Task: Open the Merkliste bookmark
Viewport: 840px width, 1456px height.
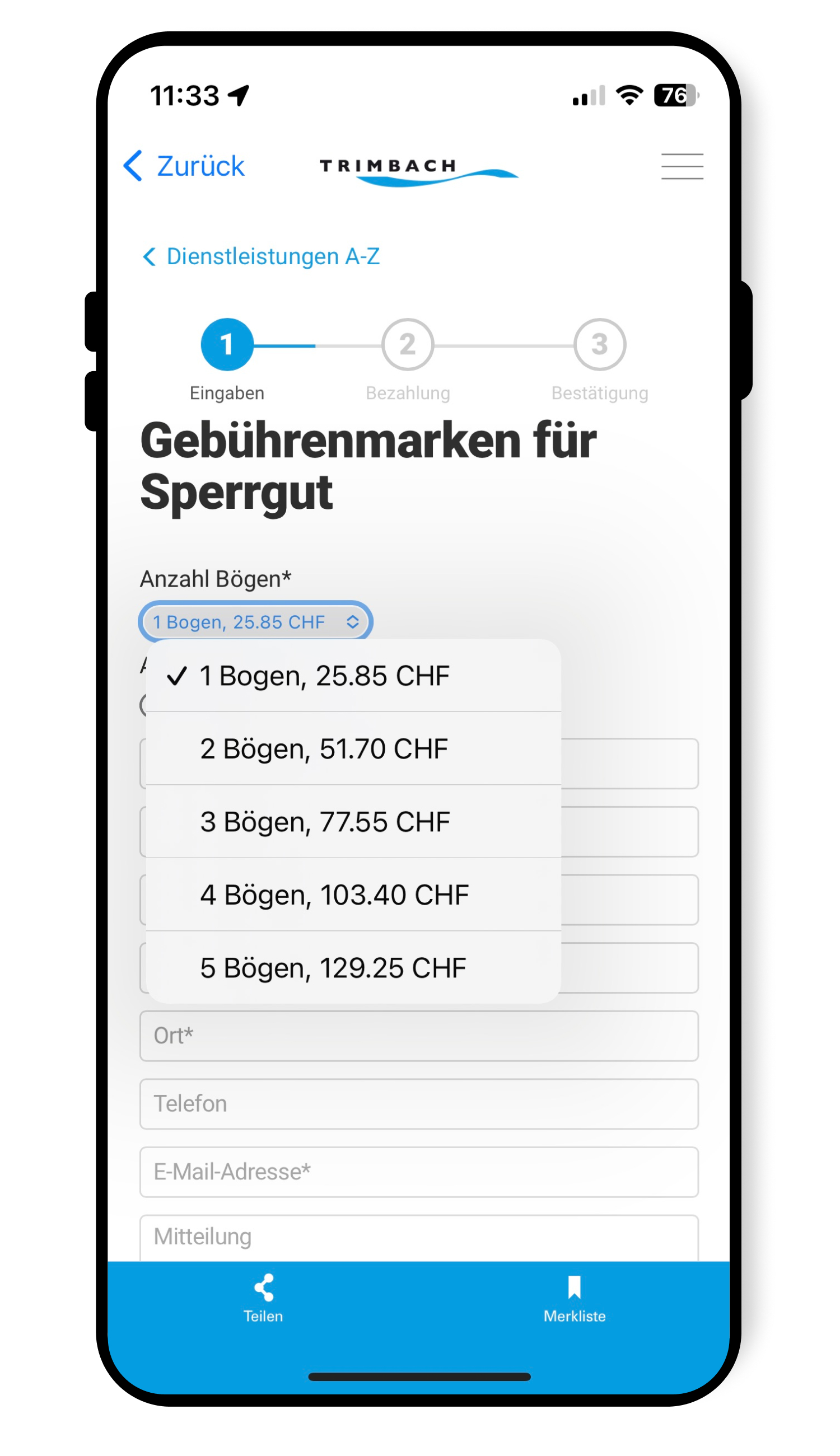Action: coord(575,1299)
